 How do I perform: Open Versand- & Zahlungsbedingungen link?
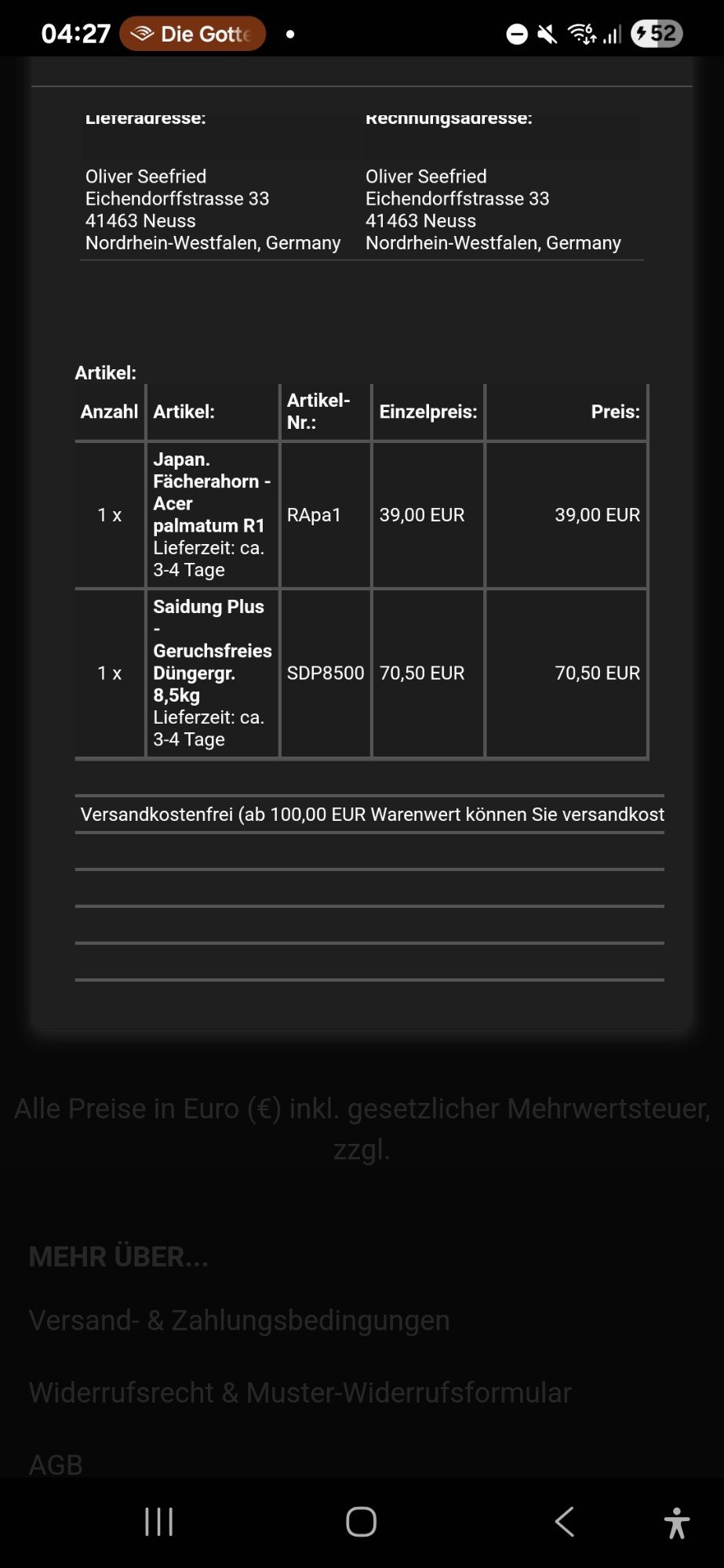pyautogui.click(x=239, y=1320)
